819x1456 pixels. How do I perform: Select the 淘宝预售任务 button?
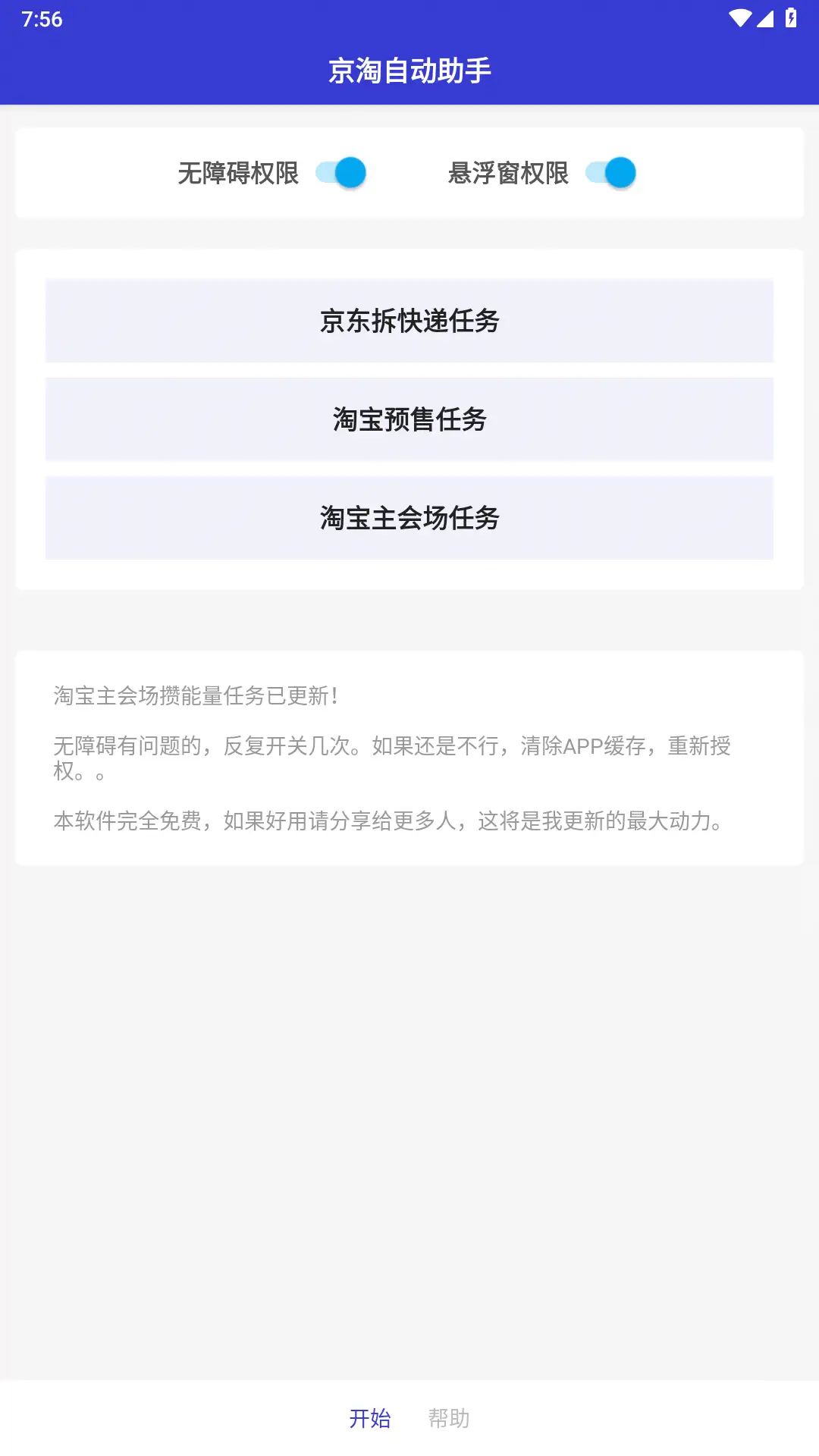coord(409,419)
